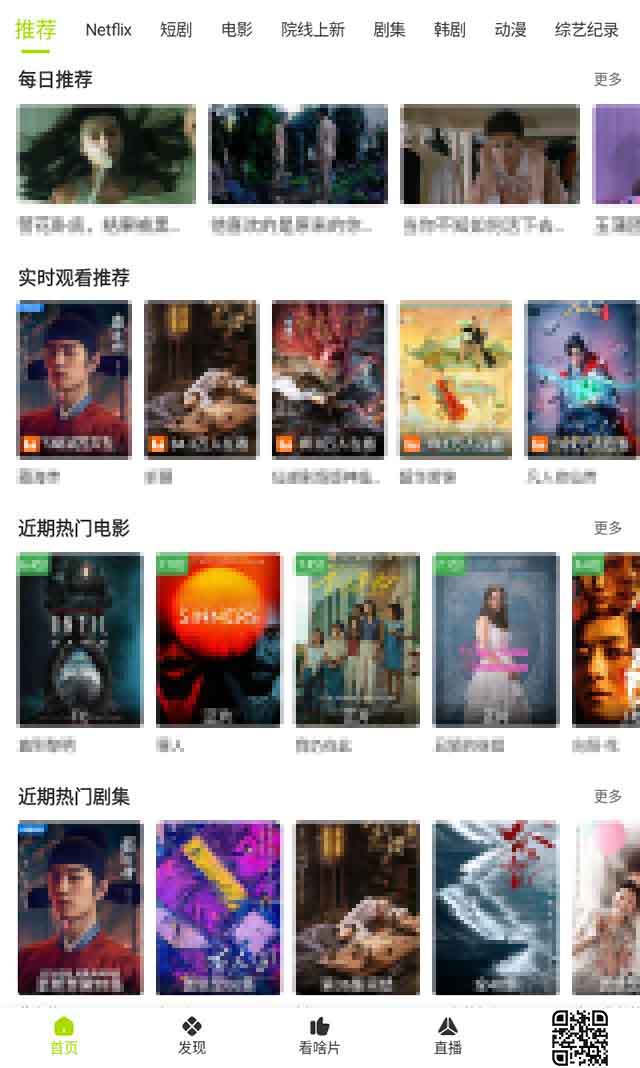Open the 短剧 tab
Screen dimensions: 640x1068
pyautogui.click(x=176, y=30)
